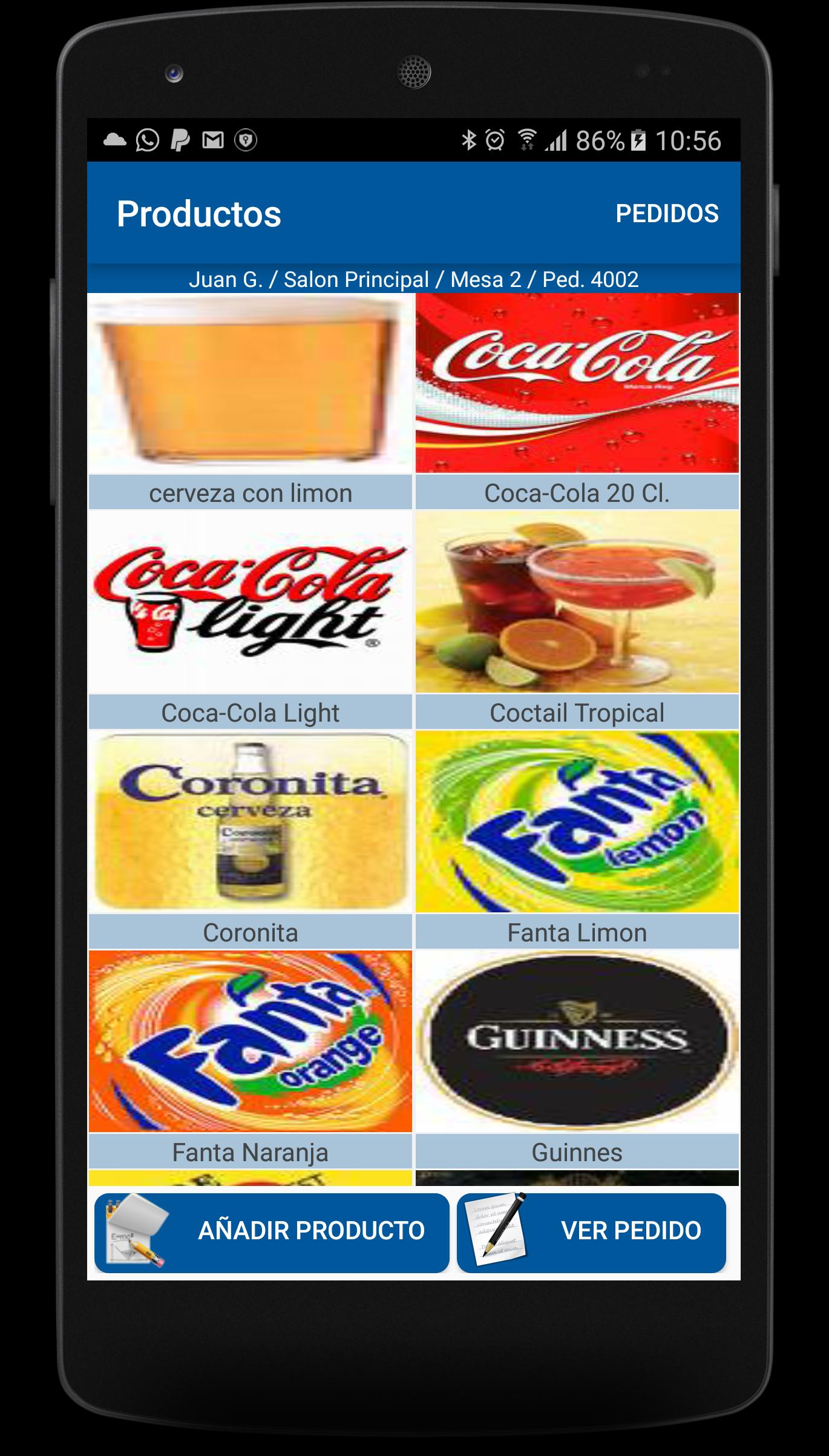Choose the Coca-Cola 20 Cl. product tile

tap(577, 401)
